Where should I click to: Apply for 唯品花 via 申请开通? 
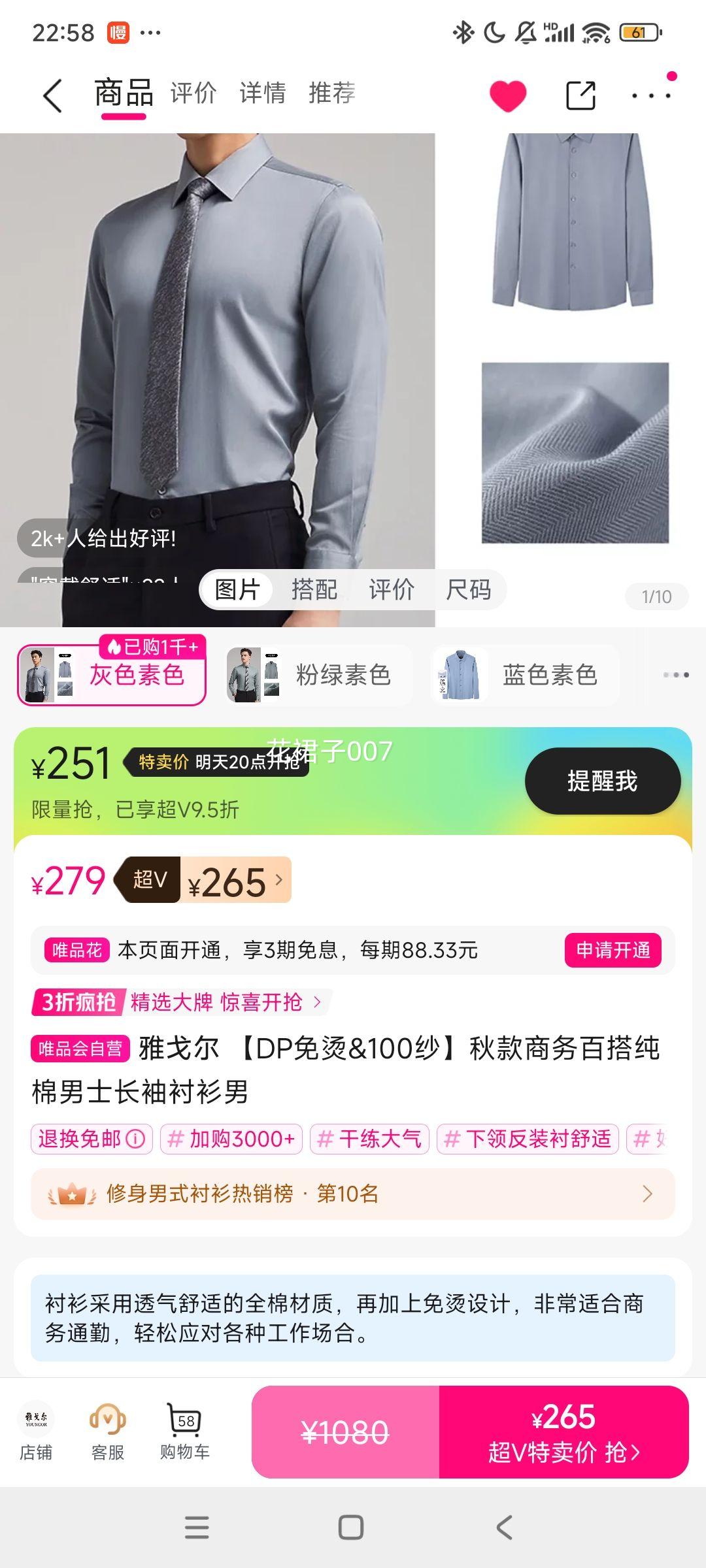pos(613,950)
